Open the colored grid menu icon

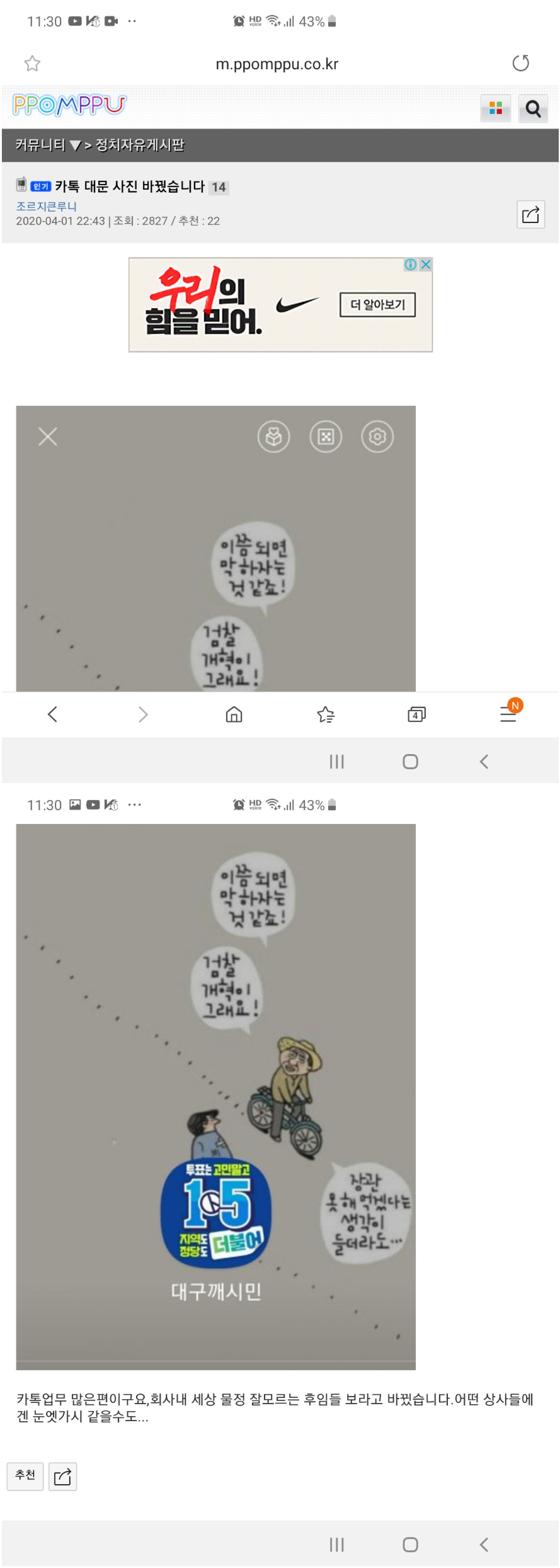pyautogui.click(x=495, y=108)
